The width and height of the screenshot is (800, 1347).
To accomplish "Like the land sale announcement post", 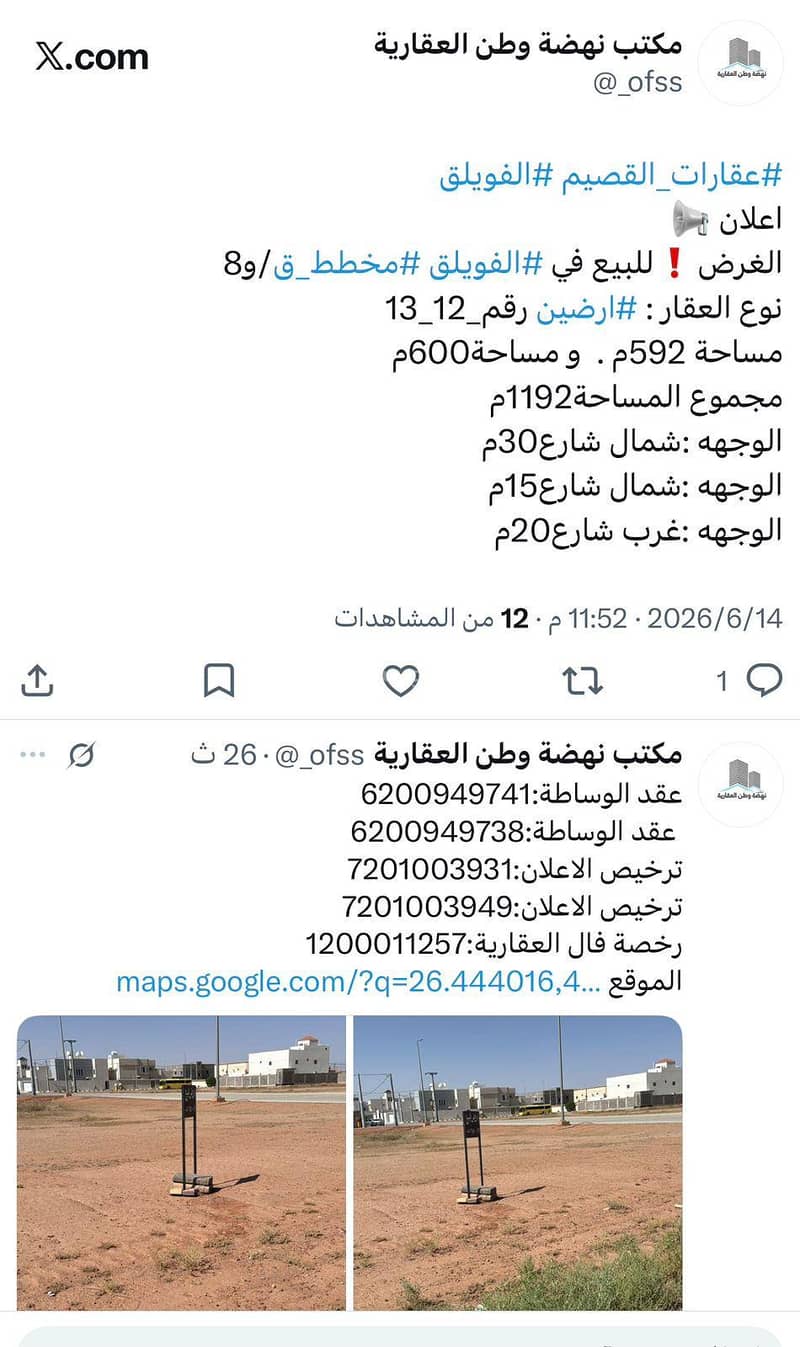I will click(x=401, y=682).
